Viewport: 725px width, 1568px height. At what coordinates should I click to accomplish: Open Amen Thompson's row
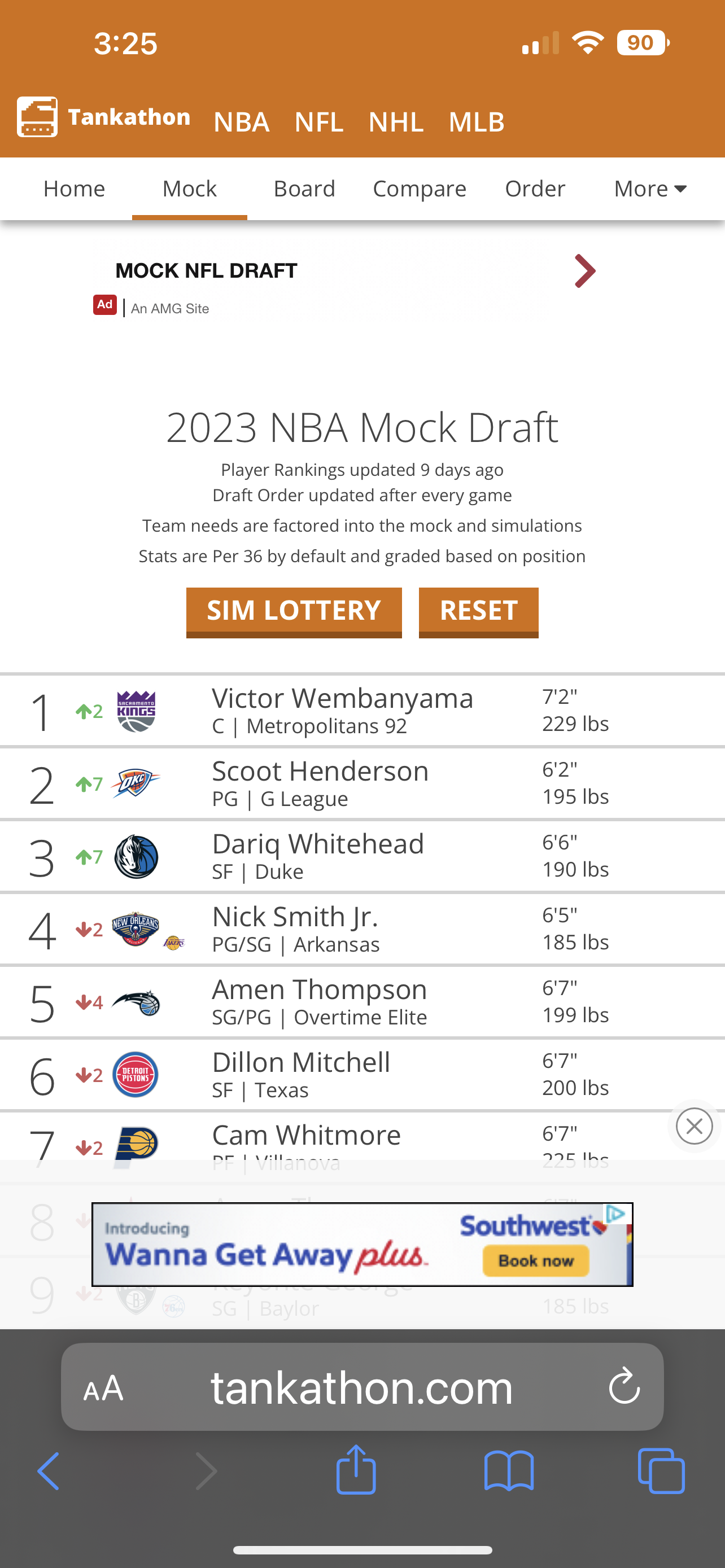point(362,1002)
